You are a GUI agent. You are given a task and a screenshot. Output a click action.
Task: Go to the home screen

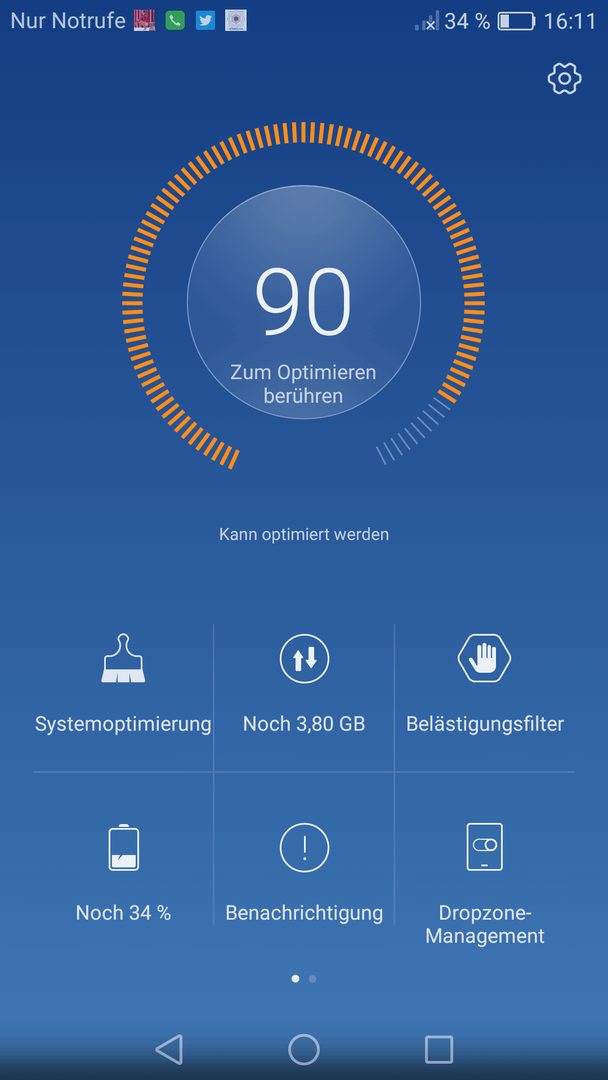point(304,1049)
